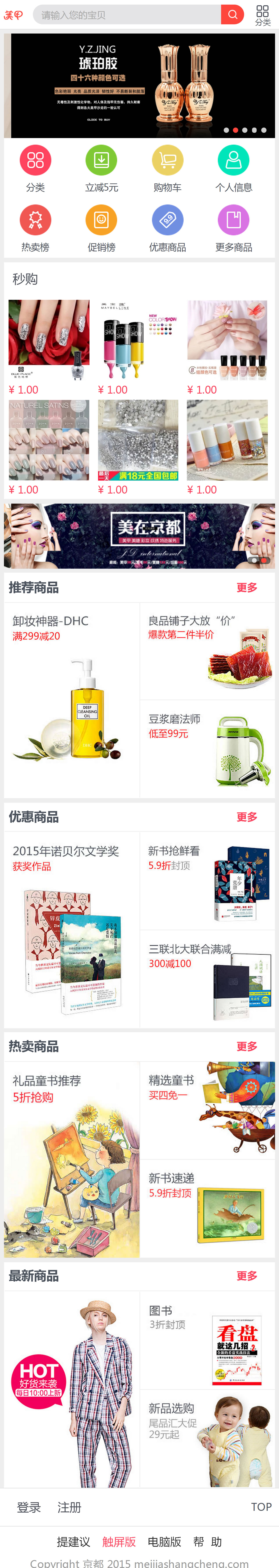This screenshot has width=279, height=1568.
Task: Open 2015年诺贝尔文学奖 card
Action: coord(72,929)
